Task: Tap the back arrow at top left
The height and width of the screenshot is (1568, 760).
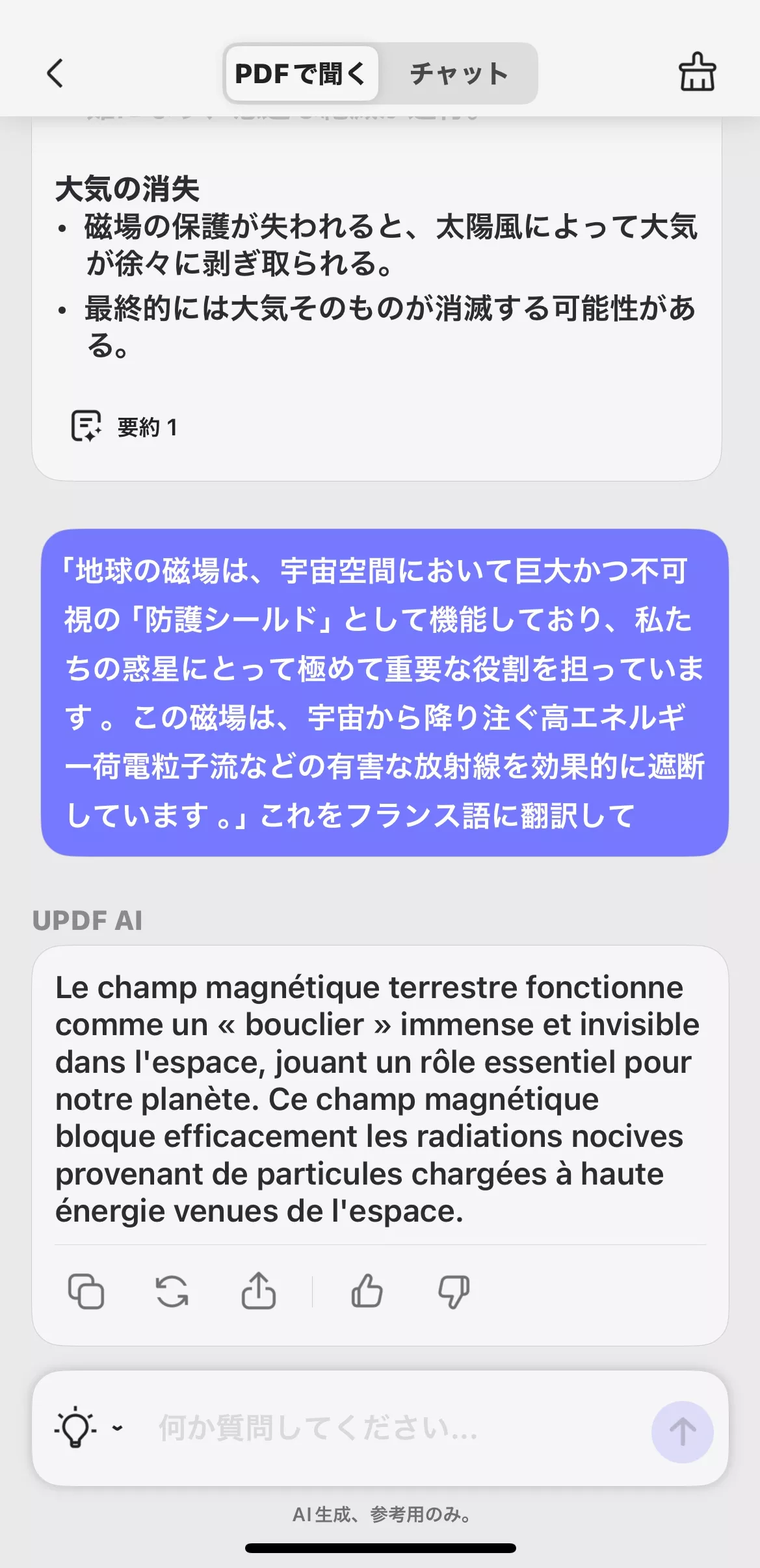Action: 55,73
